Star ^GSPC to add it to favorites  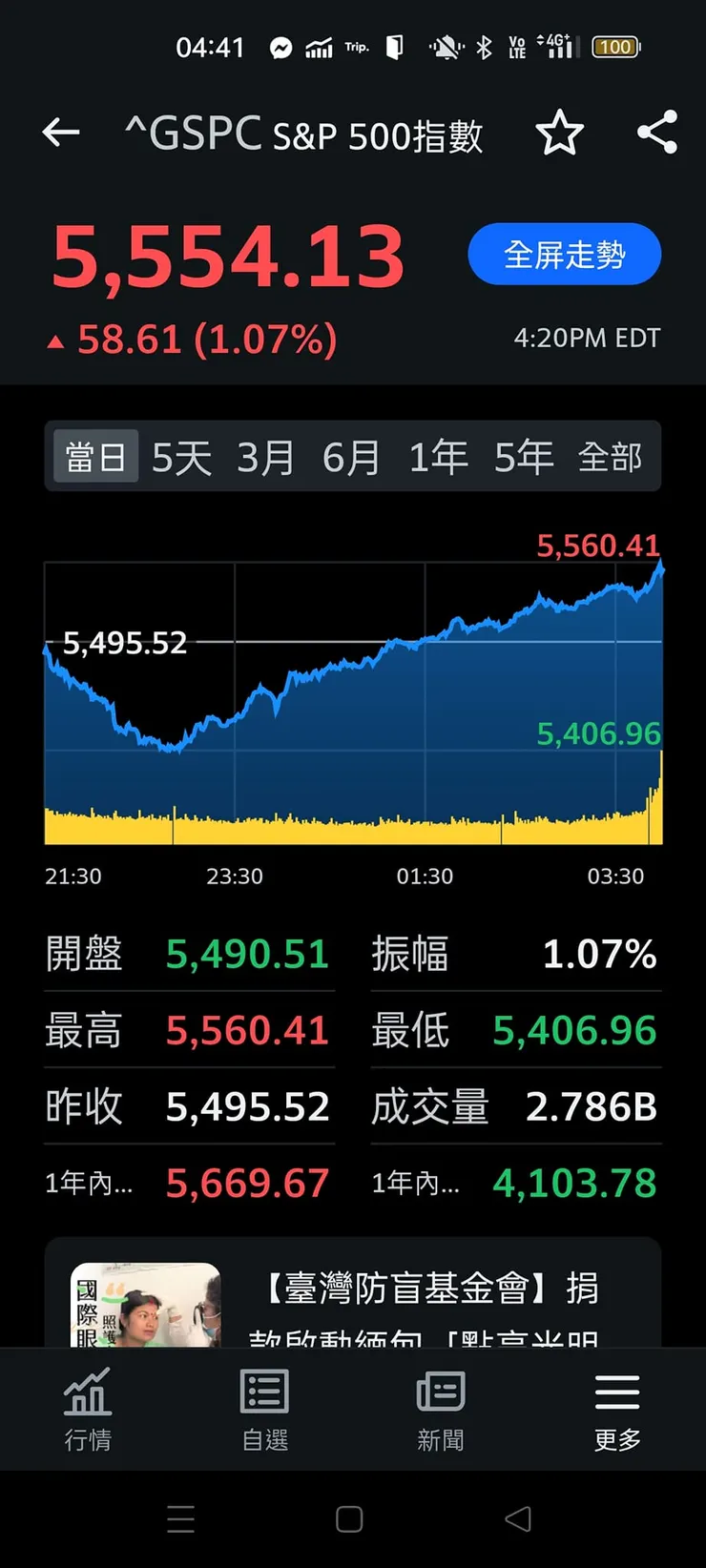[561, 134]
